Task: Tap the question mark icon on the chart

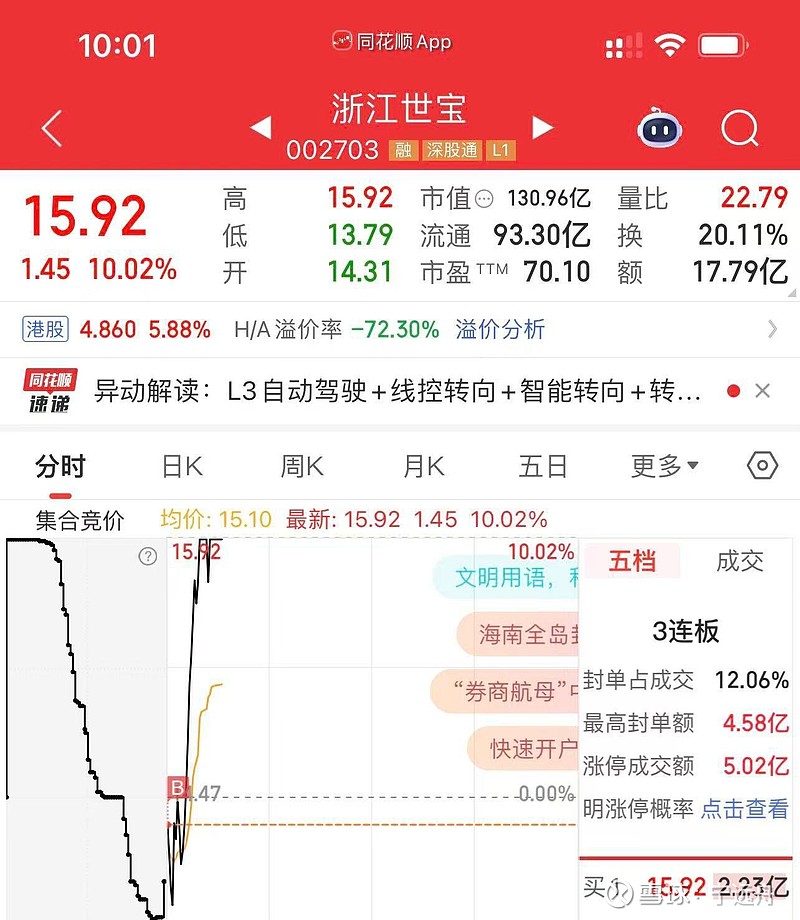Action: [147, 556]
